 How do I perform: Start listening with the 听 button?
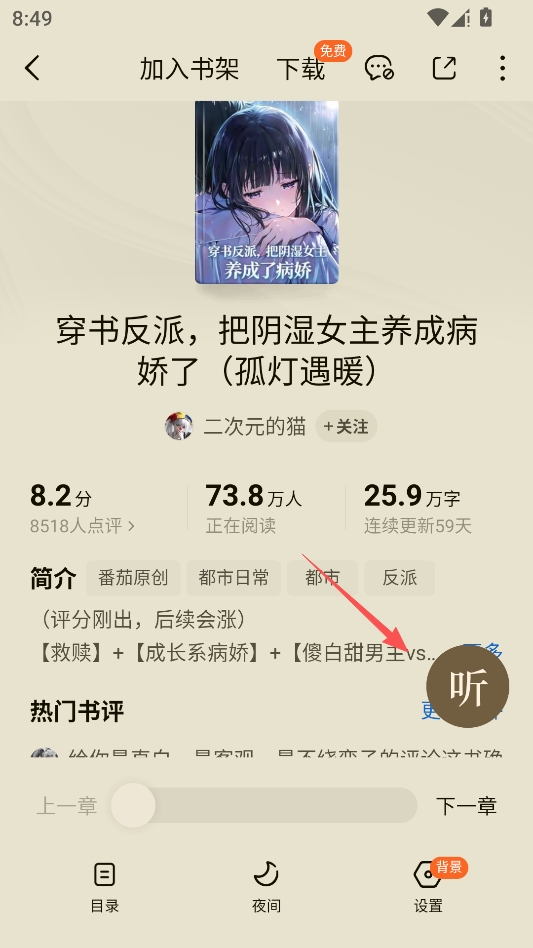click(468, 686)
